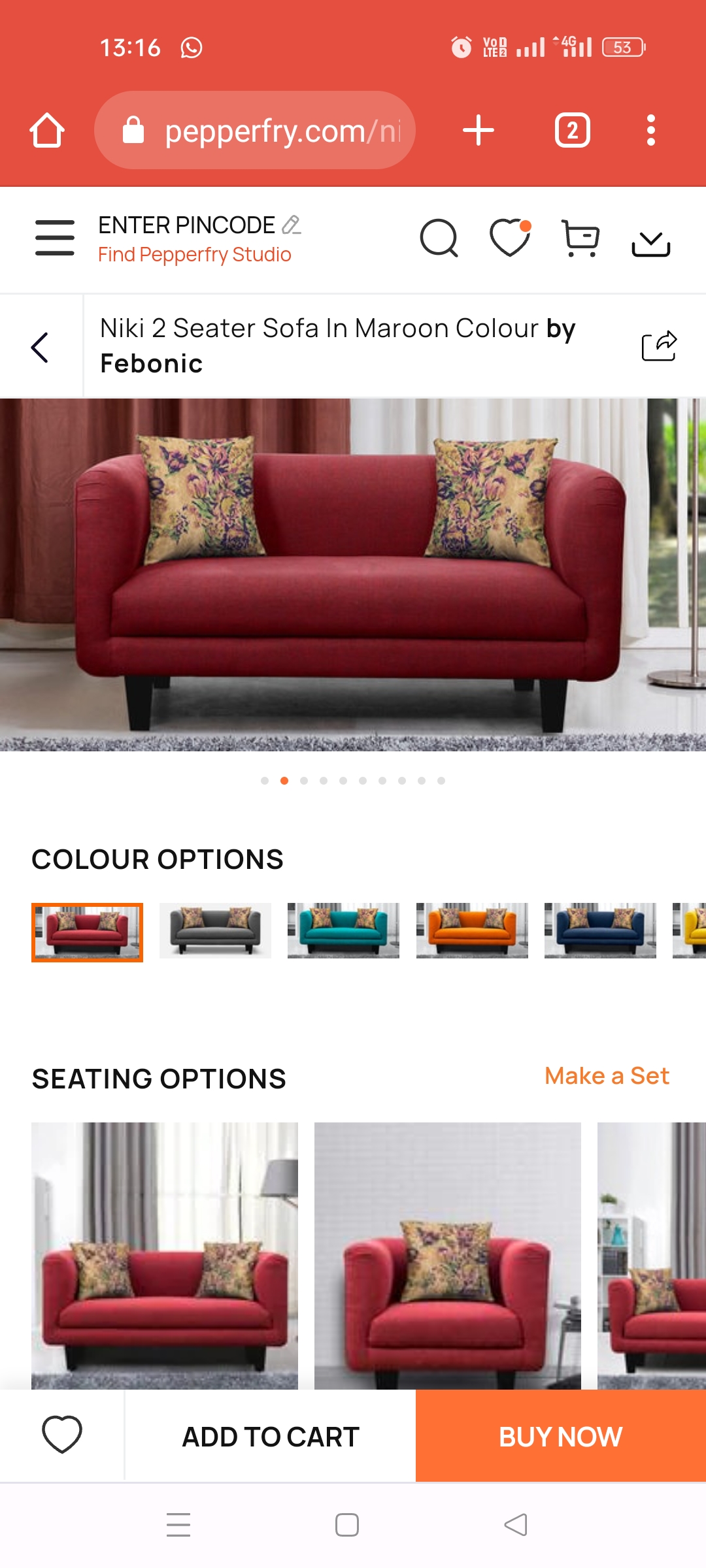Image resolution: width=706 pixels, height=1568 pixels.
Task: Open the Pepperfry hamburger menu
Action: click(55, 238)
